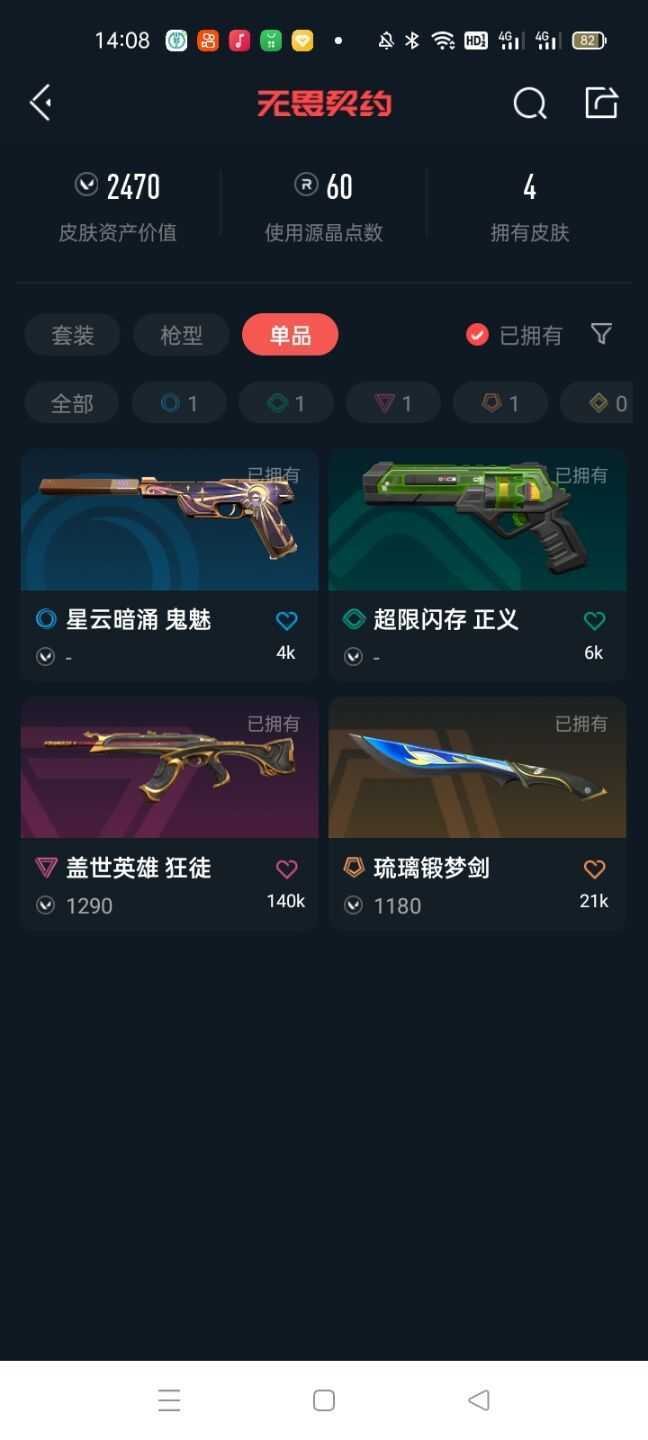648x1440 pixels.
Task: Switch to the 套装 tab
Action: (x=72, y=335)
